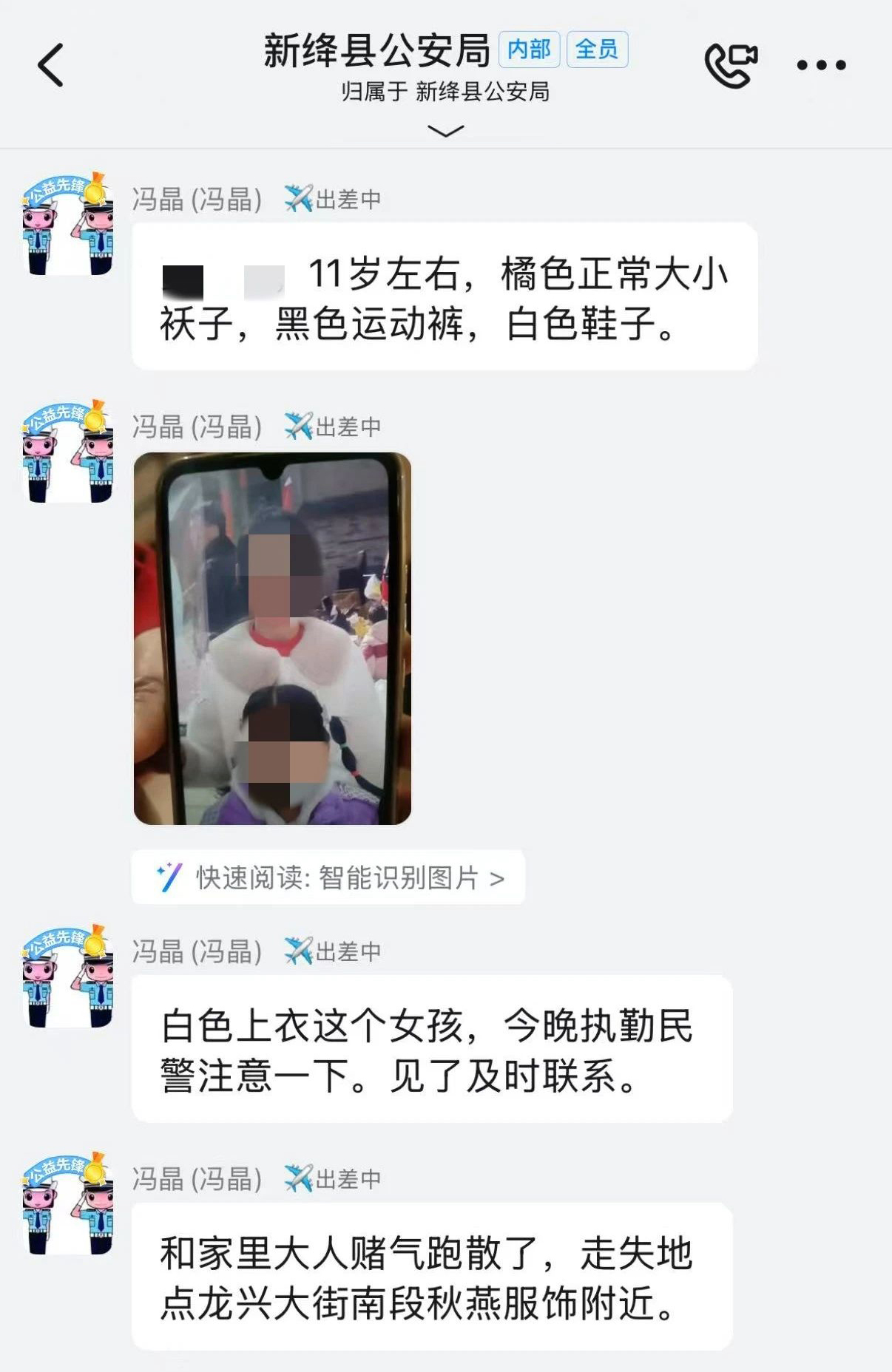Open 冯晶's avatar beside the 11岁左右 message

coord(68,224)
